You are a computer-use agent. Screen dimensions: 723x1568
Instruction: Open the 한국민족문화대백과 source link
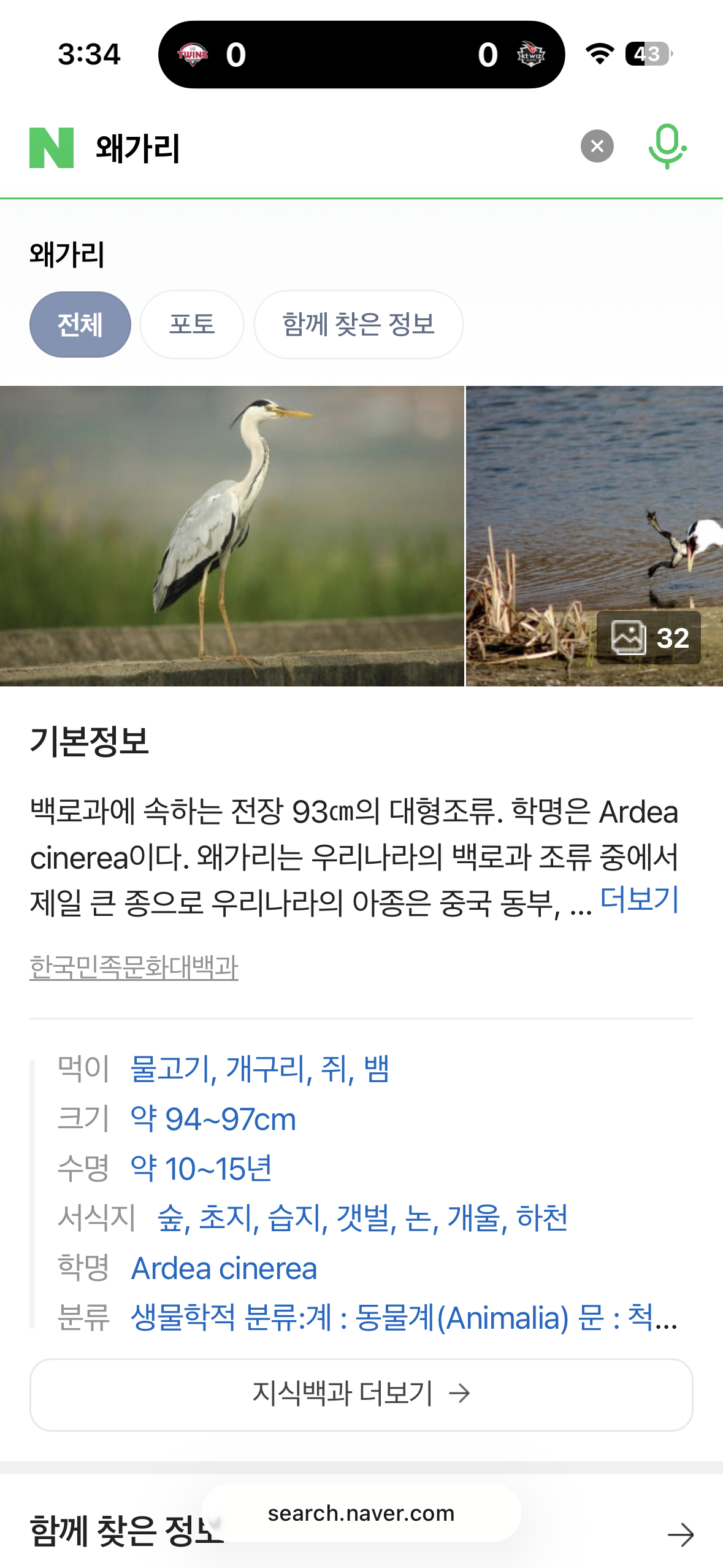[134, 967]
